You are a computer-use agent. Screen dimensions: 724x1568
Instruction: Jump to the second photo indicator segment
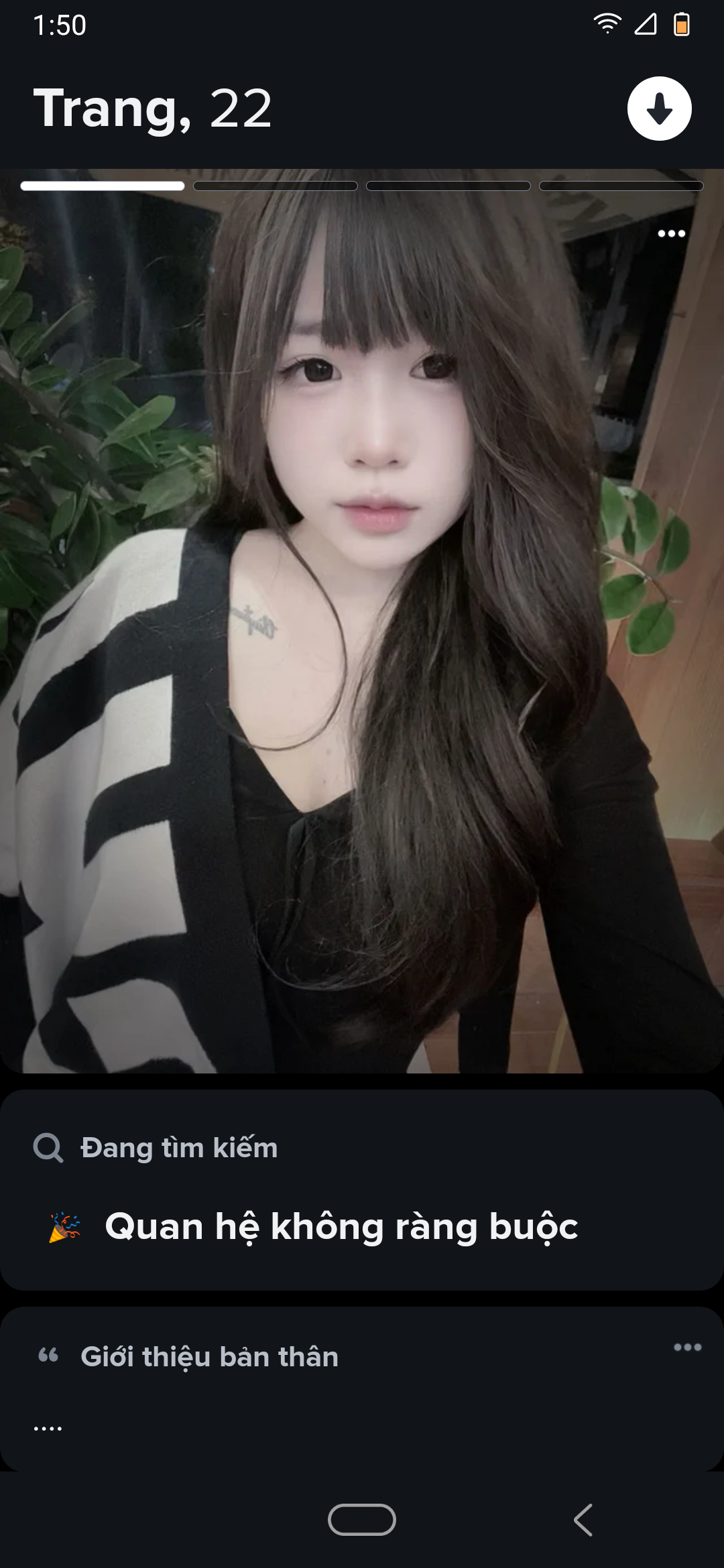[276, 186]
